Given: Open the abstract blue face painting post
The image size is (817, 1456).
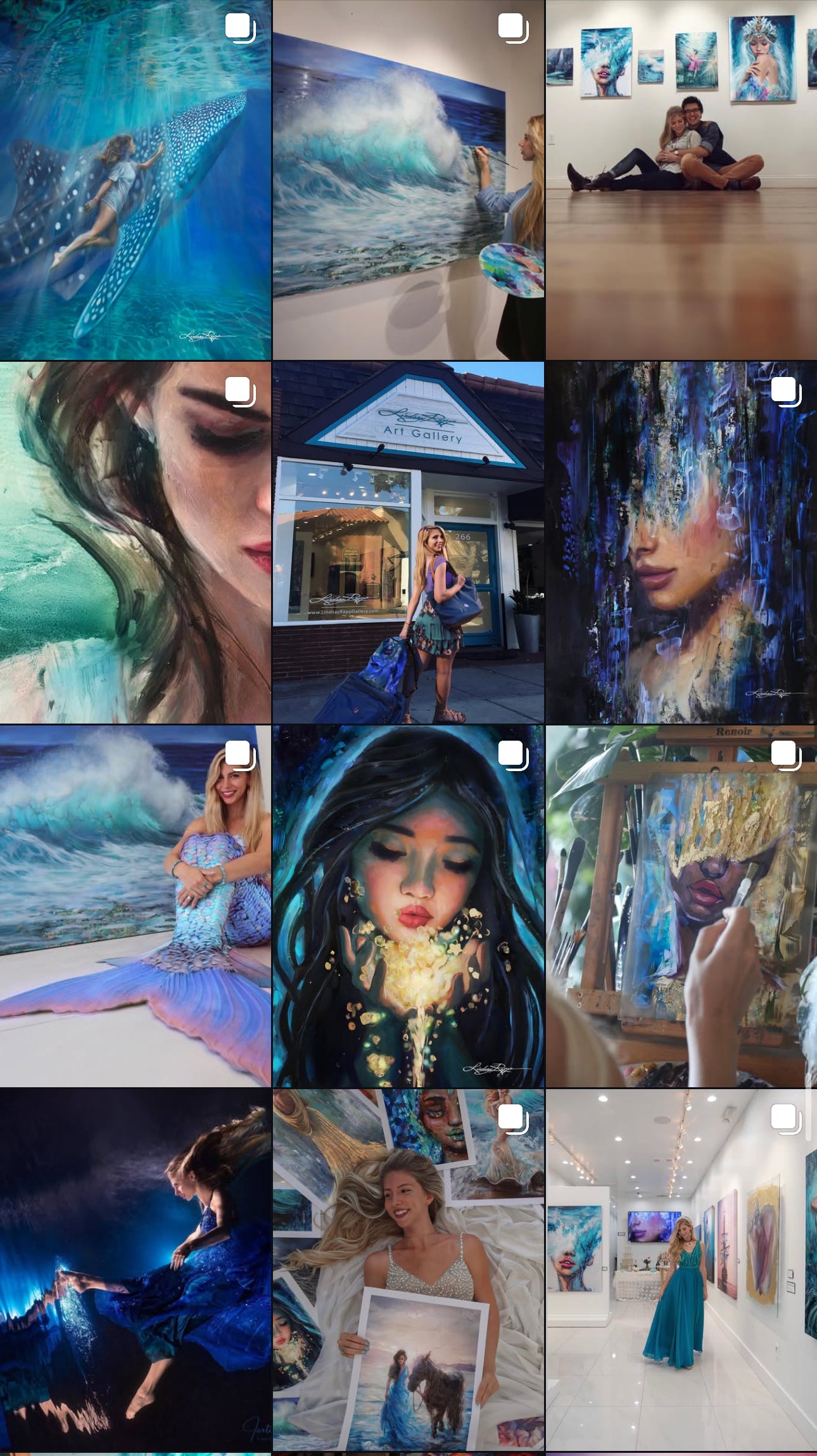Looking at the screenshot, I should coord(681,542).
